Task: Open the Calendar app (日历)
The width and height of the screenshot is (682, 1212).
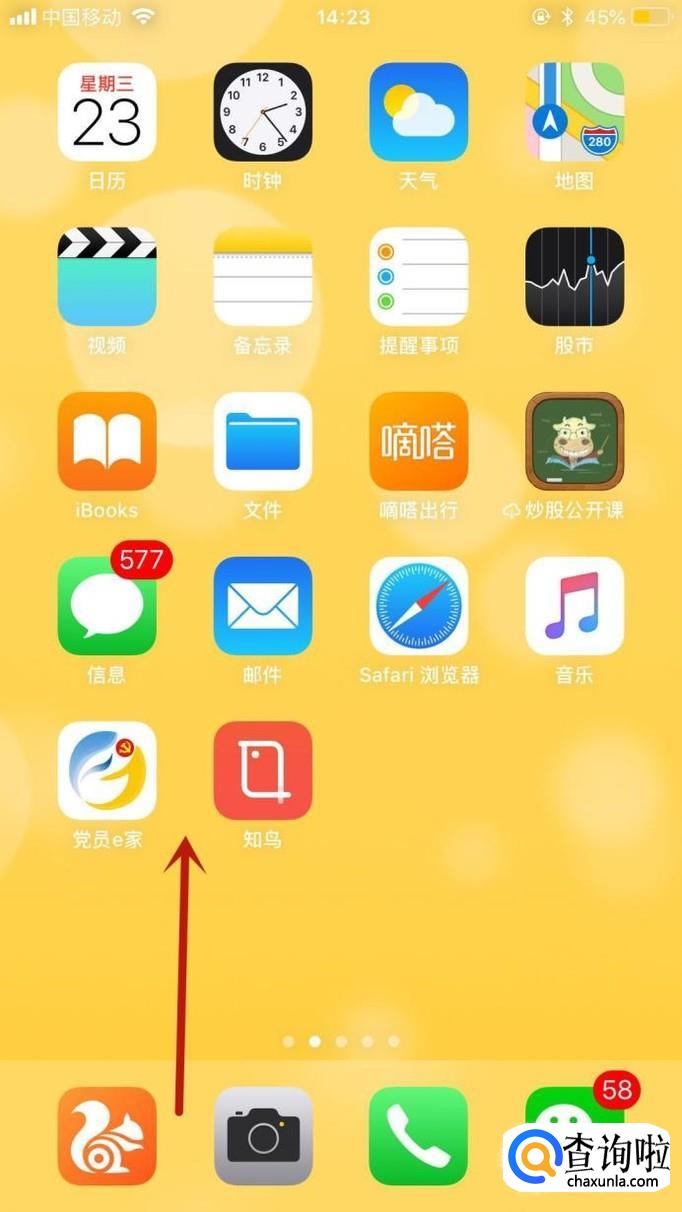Action: (x=107, y=112)
